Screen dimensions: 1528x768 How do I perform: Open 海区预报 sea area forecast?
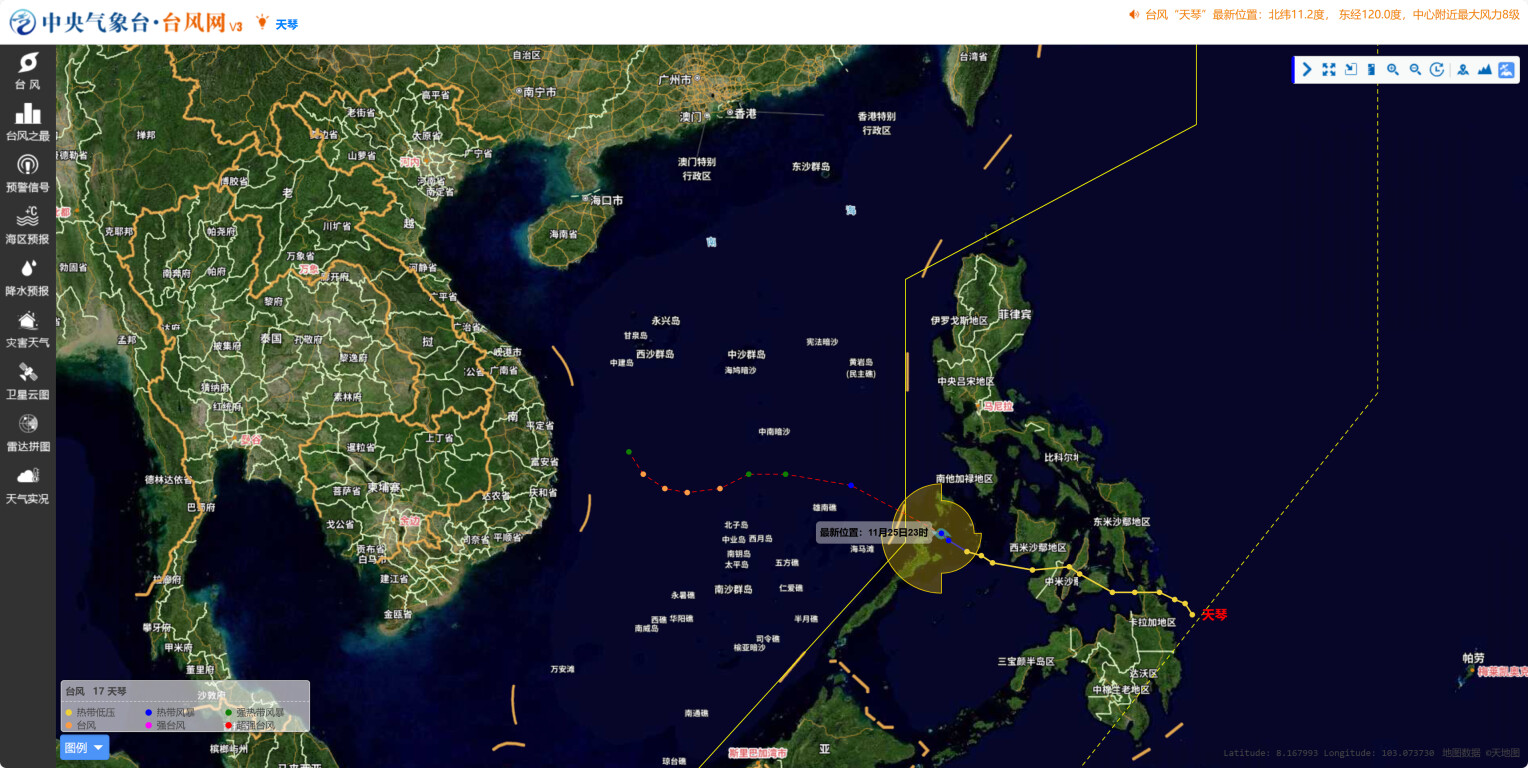tap(28, 226)
